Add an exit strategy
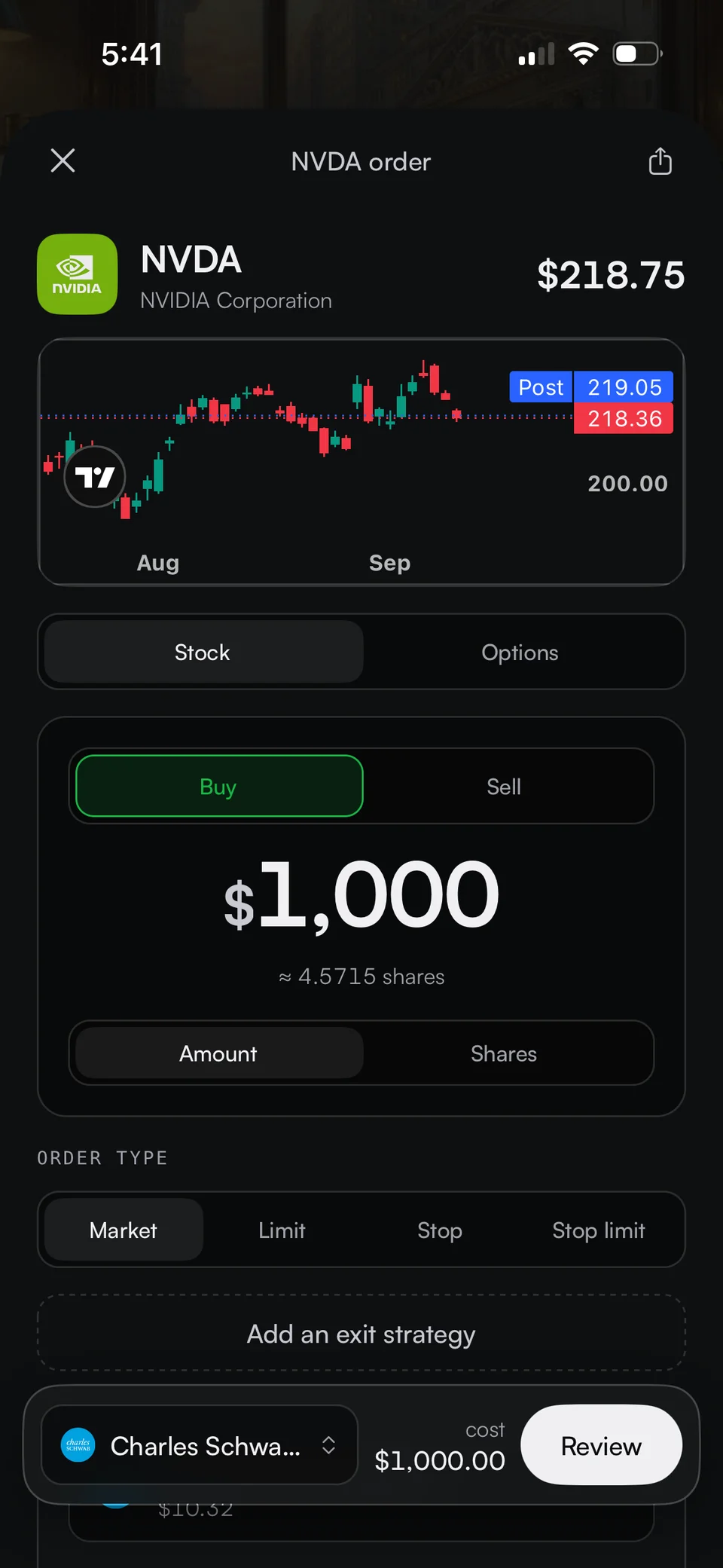 coord(361,1334)
